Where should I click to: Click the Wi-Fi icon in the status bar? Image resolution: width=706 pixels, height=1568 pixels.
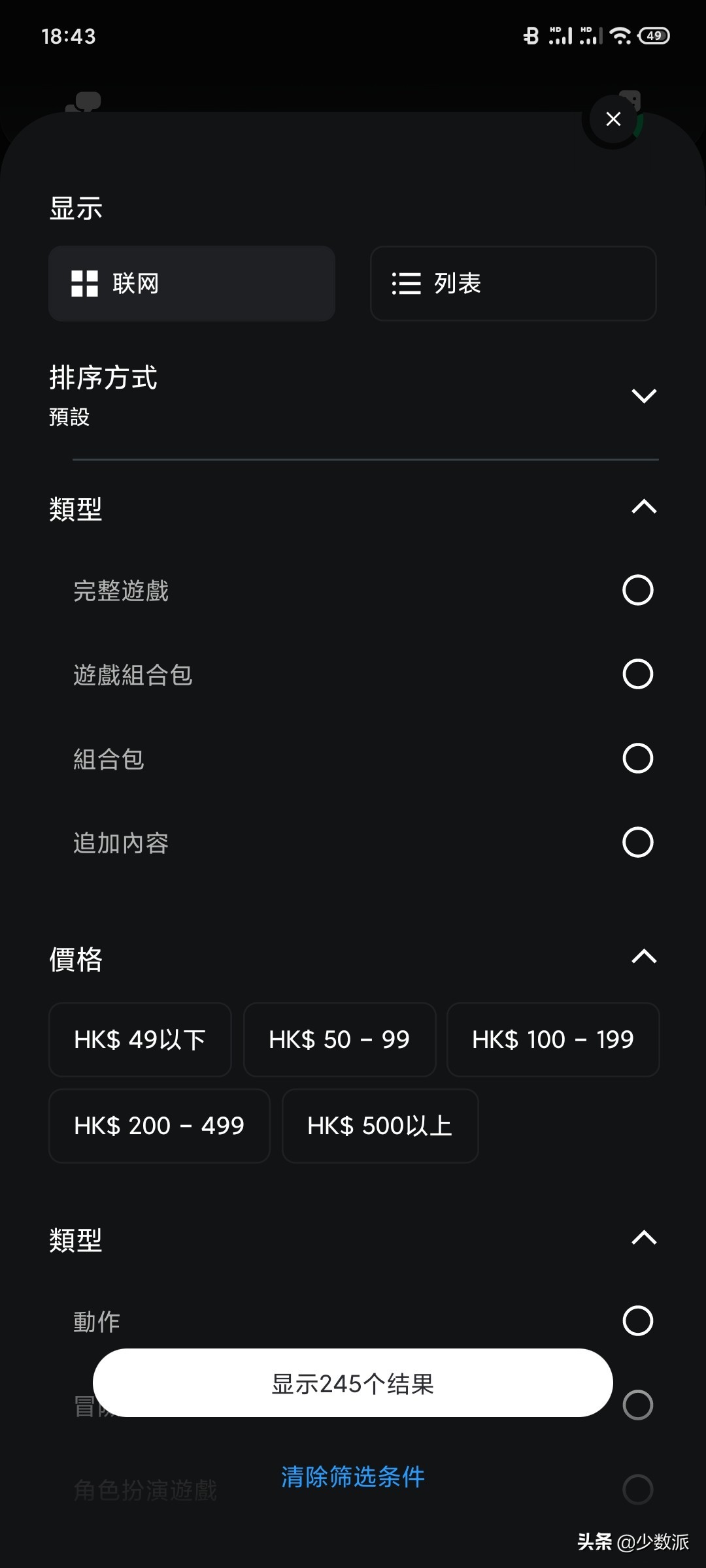pyautogui.click(x=620, y=36)
